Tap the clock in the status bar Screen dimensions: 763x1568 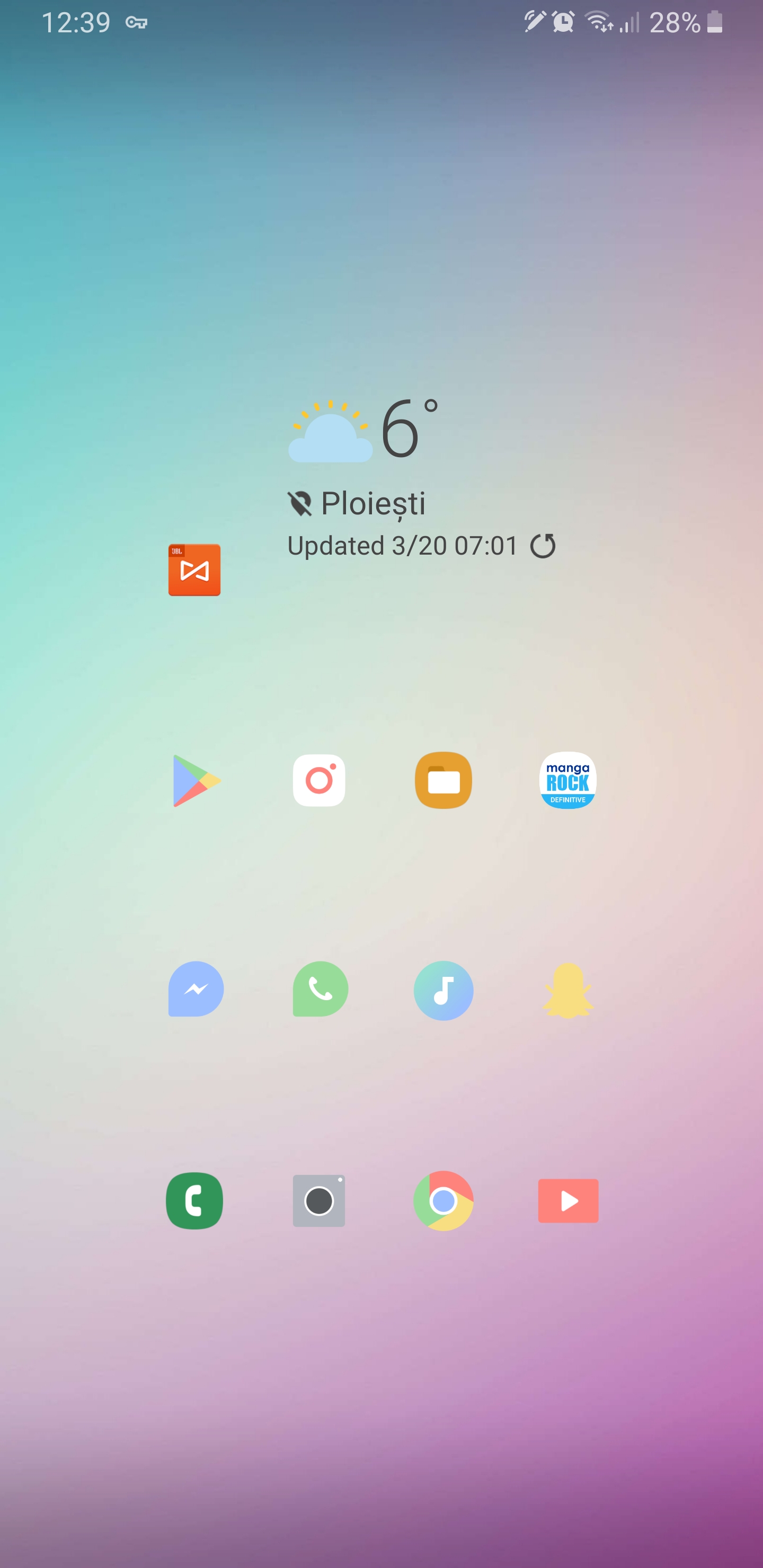click(77, 23)
